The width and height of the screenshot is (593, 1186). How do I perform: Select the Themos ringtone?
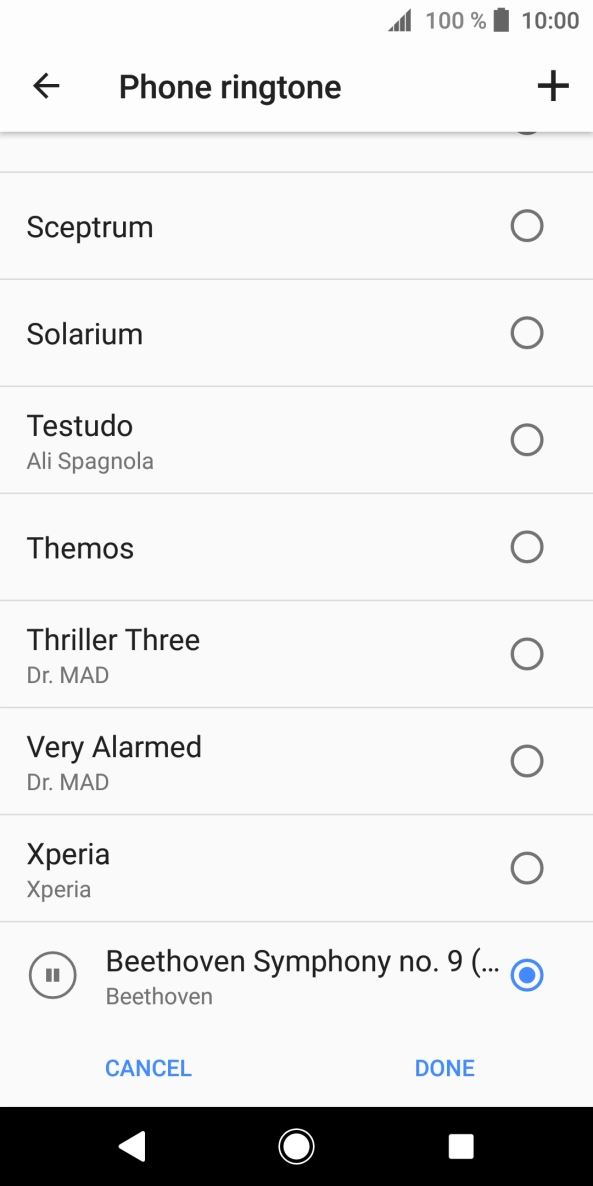tap(296, 547)
